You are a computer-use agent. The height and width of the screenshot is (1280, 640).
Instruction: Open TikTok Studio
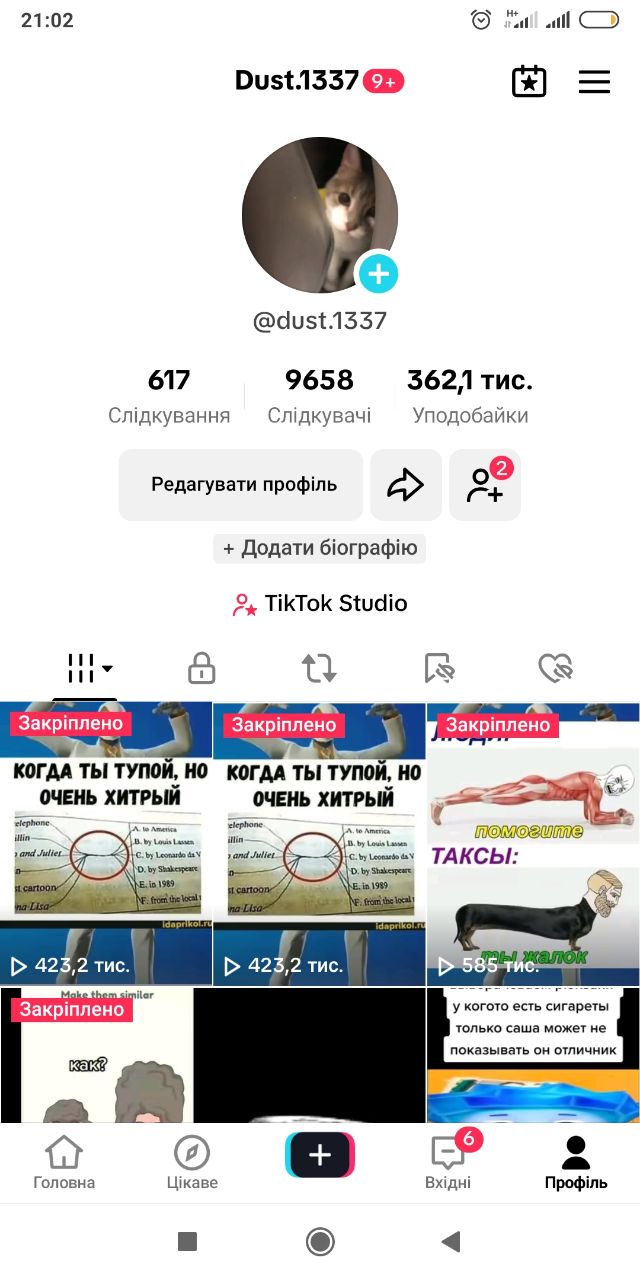pyautogui.click(x=320, y=604)
